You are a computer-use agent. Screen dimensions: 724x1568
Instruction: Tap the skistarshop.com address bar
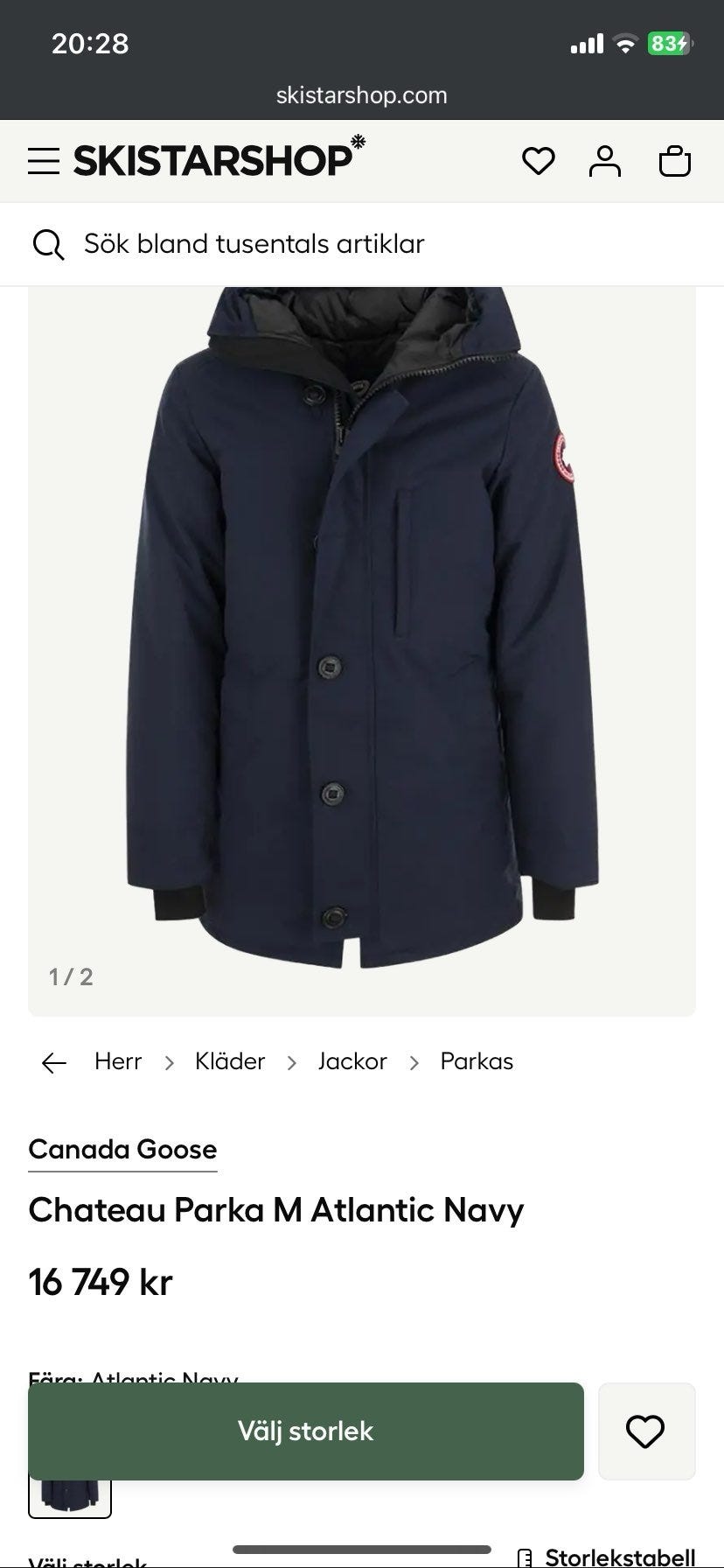tap(362, 95)
